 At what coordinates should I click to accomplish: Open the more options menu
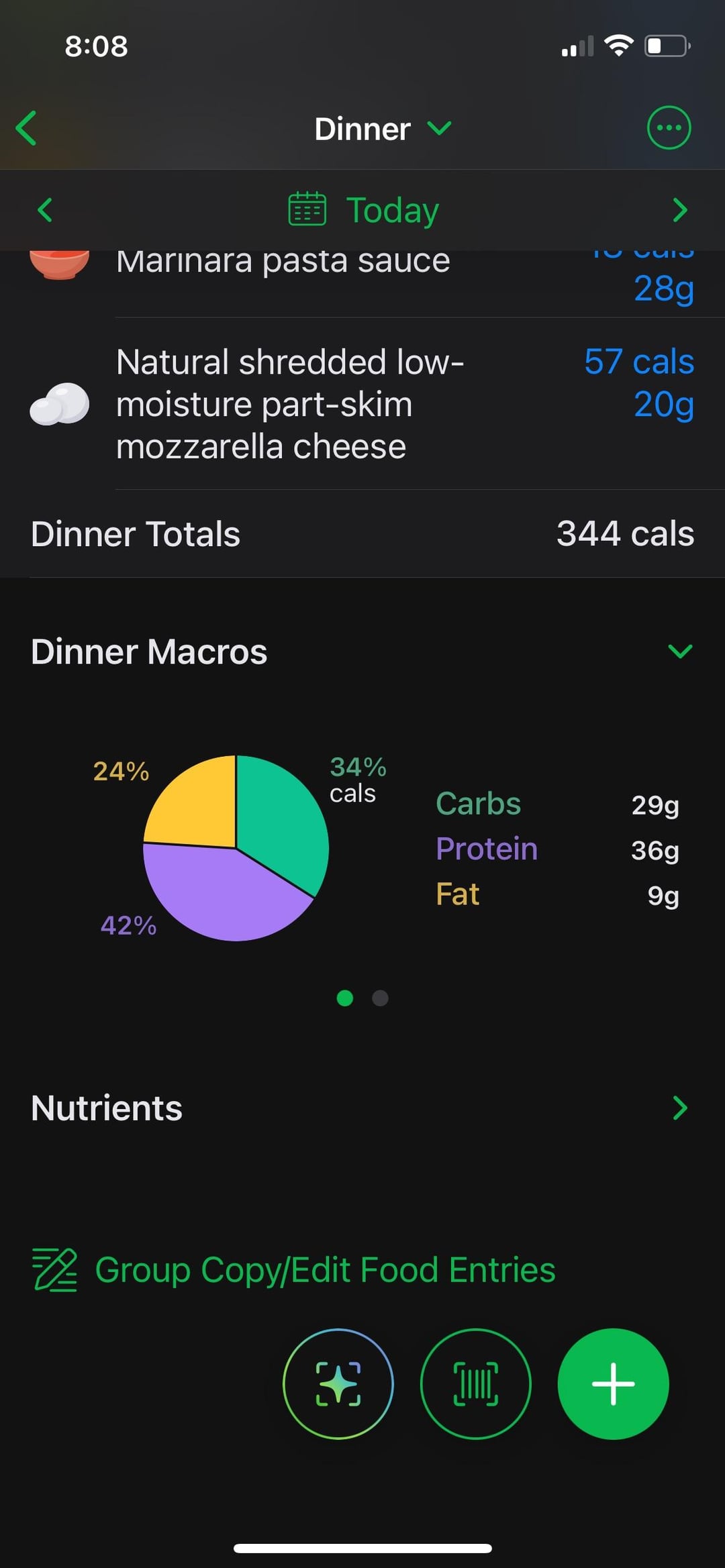[x=668, y=127]
